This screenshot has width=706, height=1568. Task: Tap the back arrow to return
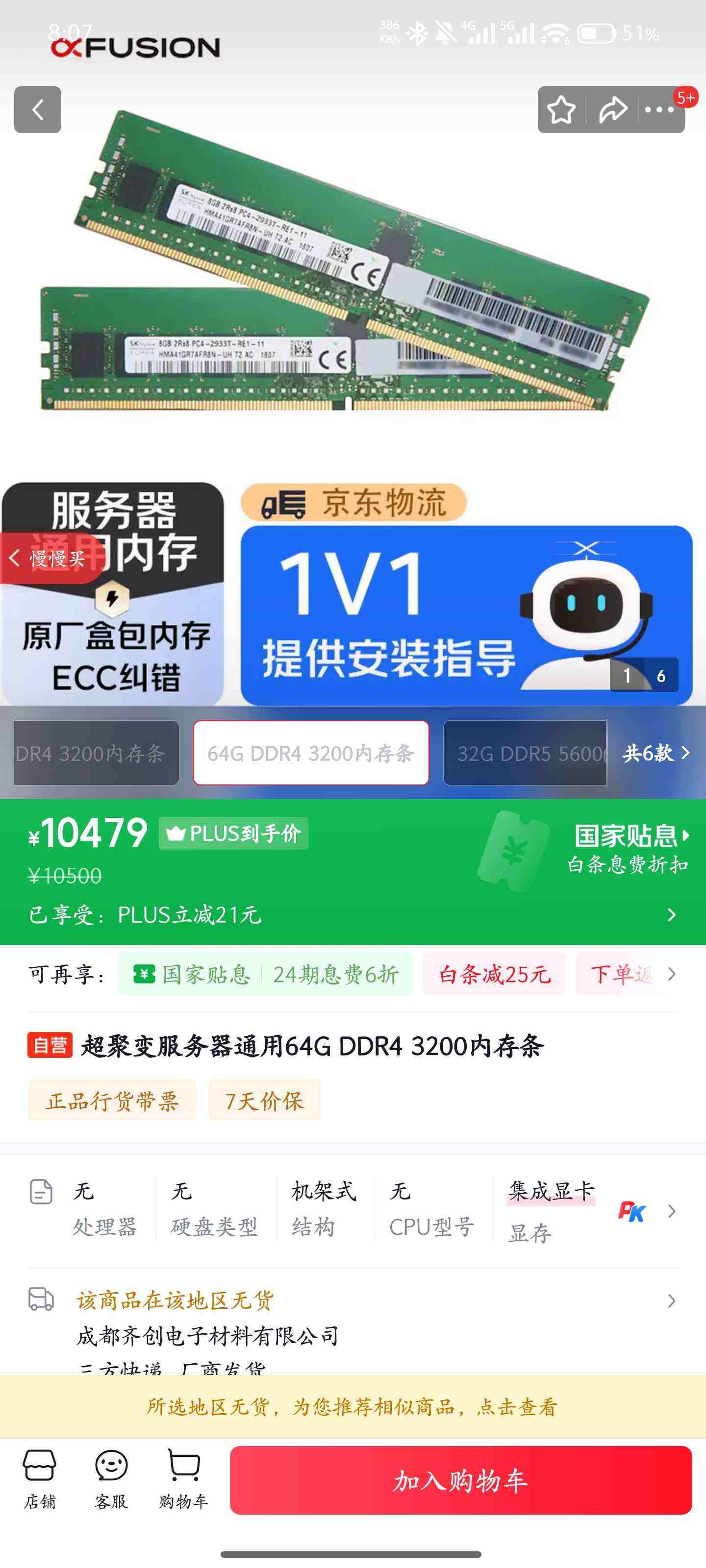click(x=38, y=110)
